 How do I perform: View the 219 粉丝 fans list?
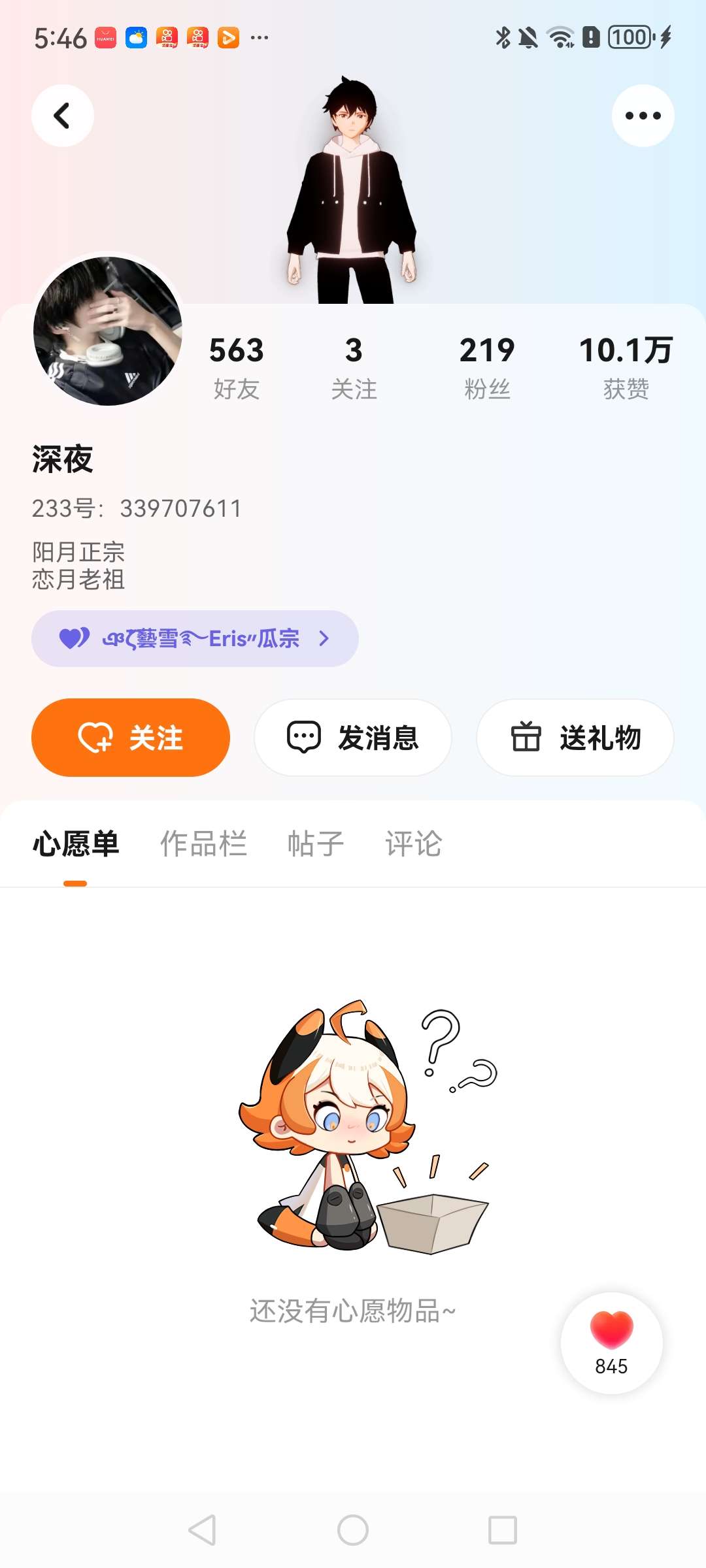487,367
